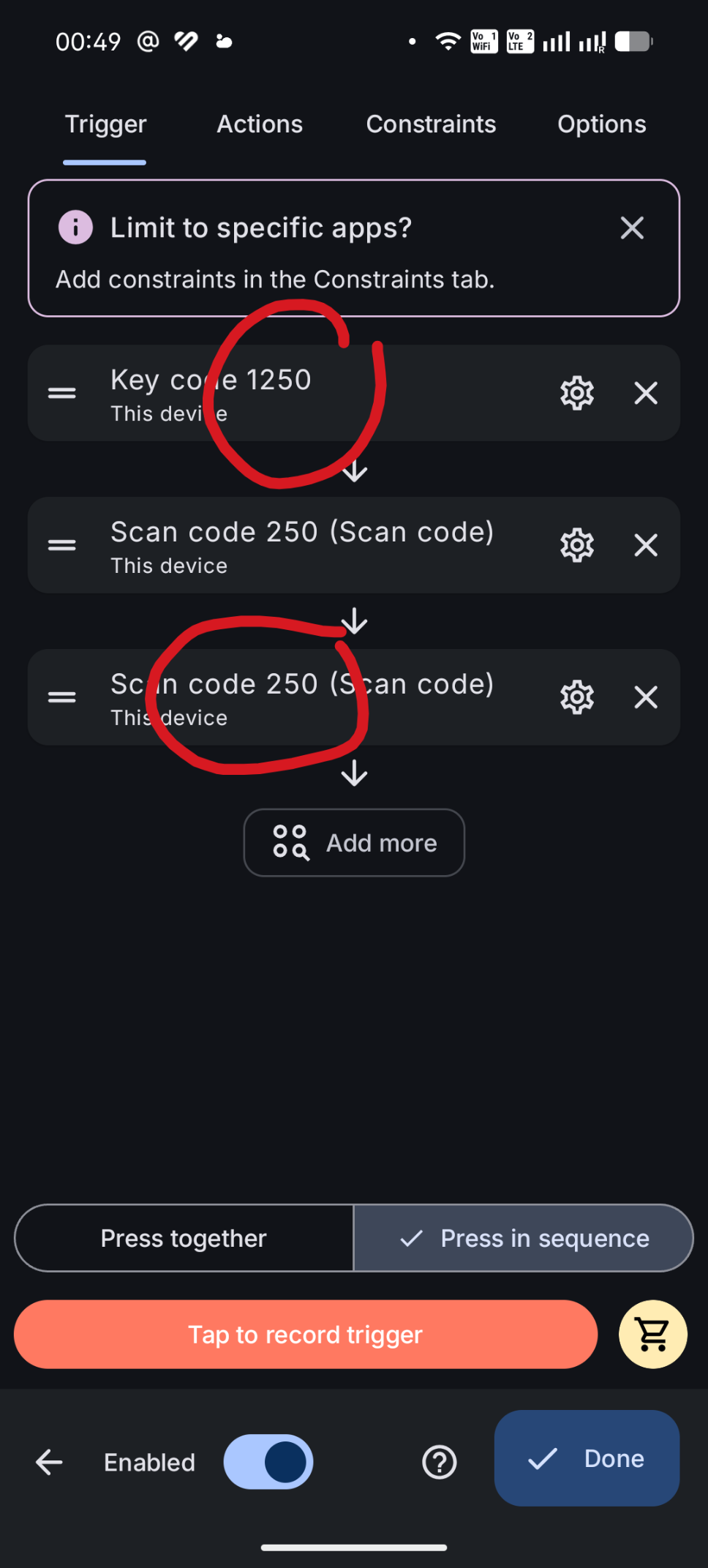This screenshot has width=708, height=1568.
Task: Open the Options tab
Action: (x=601, y=124)
